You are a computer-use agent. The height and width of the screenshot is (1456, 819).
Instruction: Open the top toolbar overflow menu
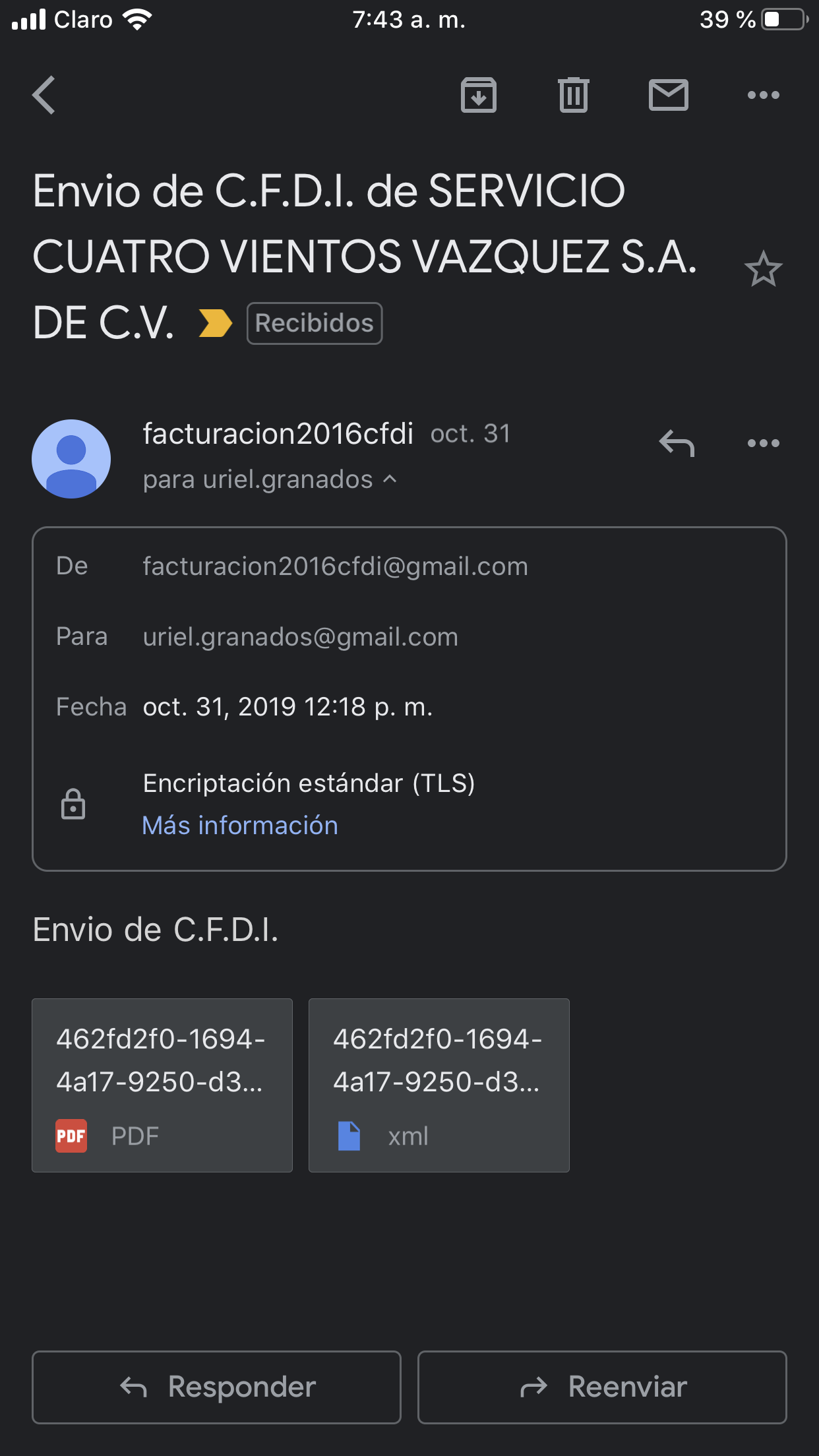click(763, 95)
